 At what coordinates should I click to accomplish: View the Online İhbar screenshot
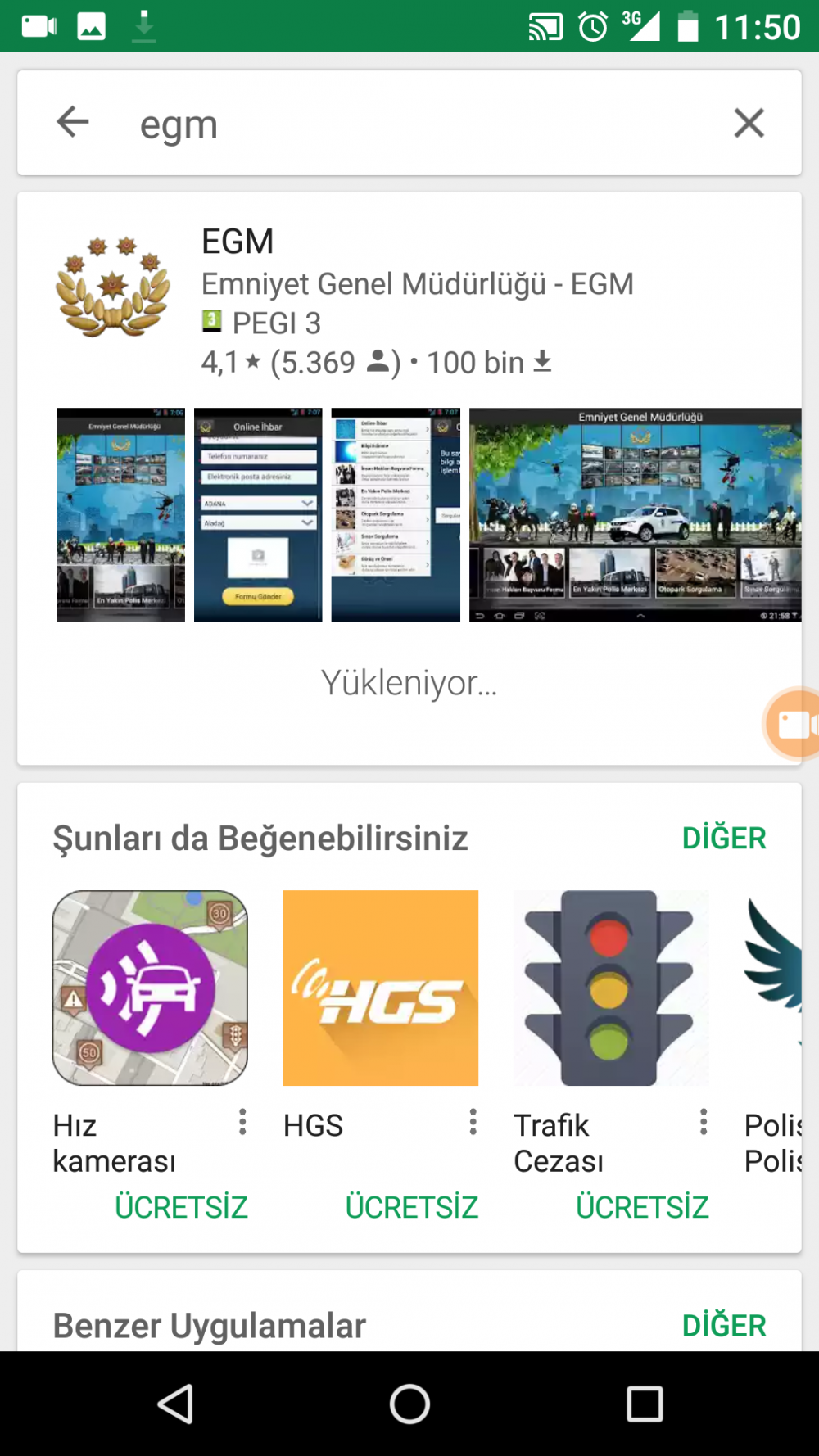pos(258,514)
